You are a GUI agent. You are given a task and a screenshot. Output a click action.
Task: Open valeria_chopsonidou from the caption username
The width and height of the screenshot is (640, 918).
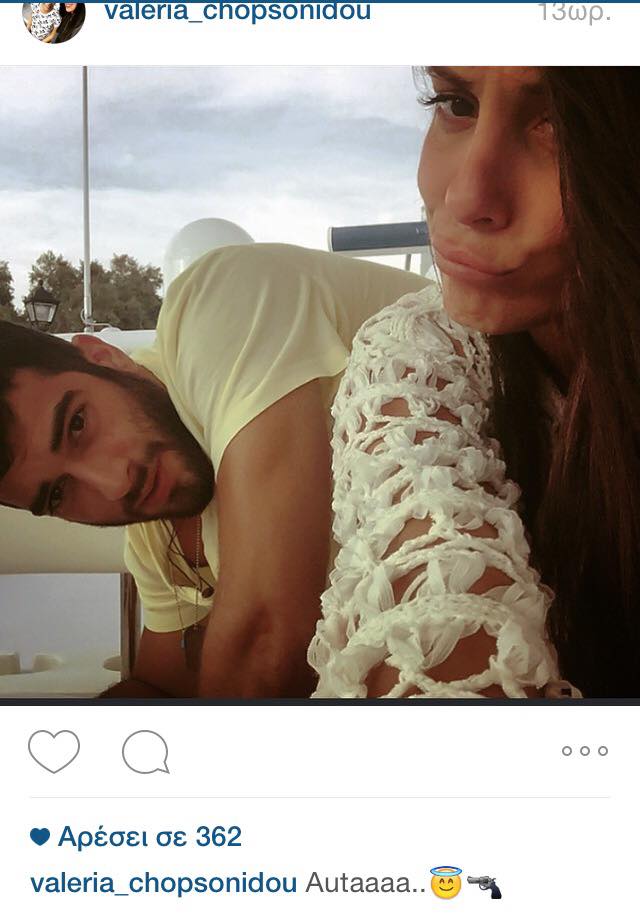[164, 884]
